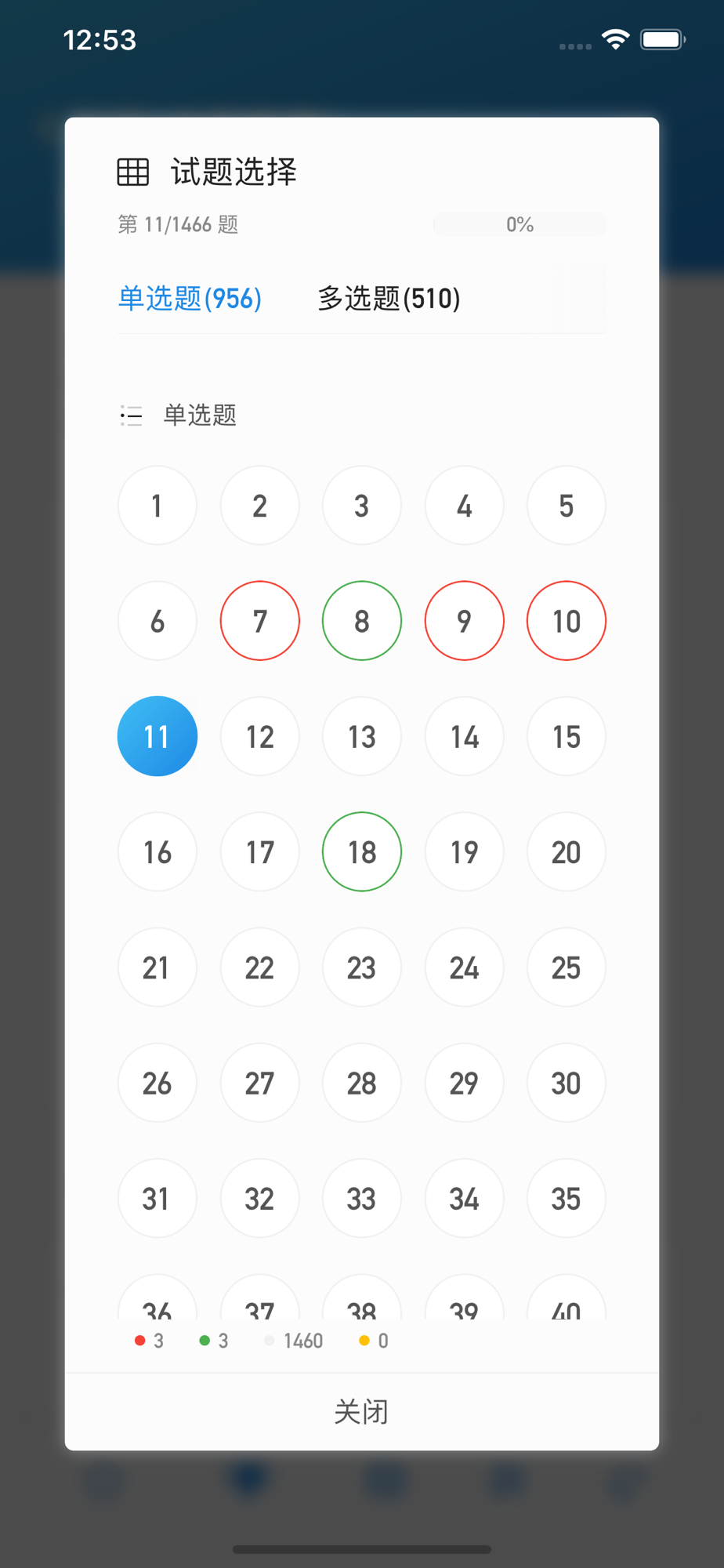Choose question 20

click(x=567, y=851)
